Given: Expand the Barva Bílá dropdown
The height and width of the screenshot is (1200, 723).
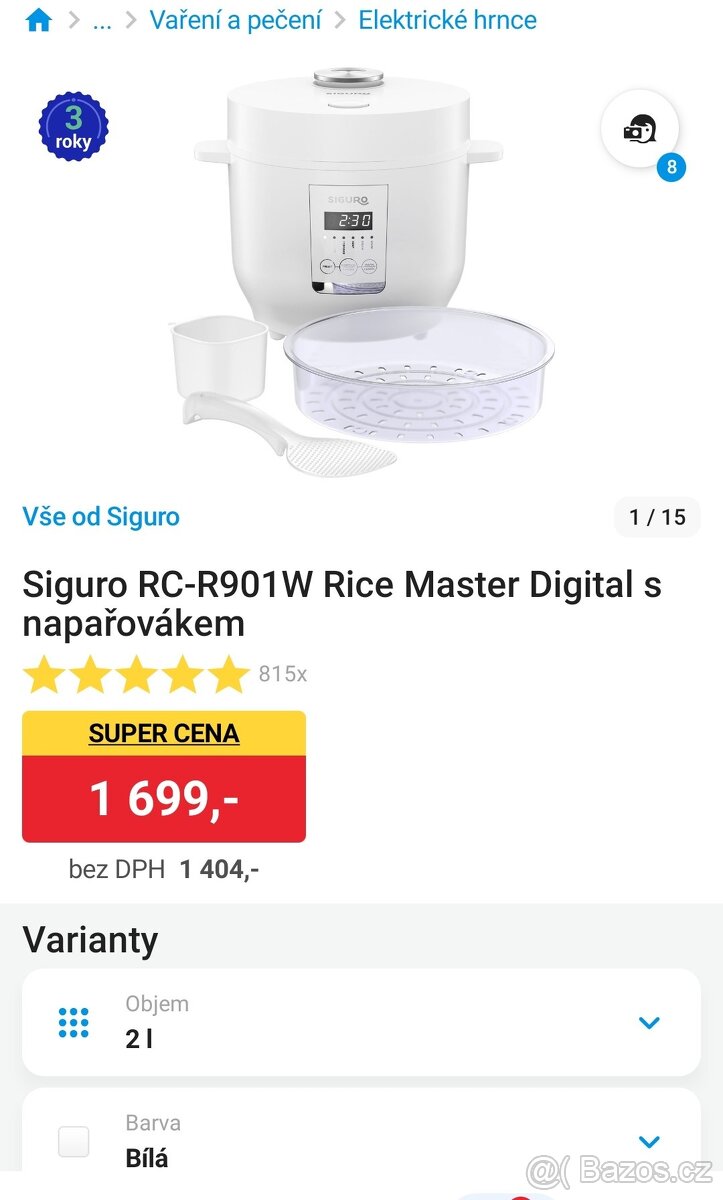Looking at the screenshot, I should 649,1141.
